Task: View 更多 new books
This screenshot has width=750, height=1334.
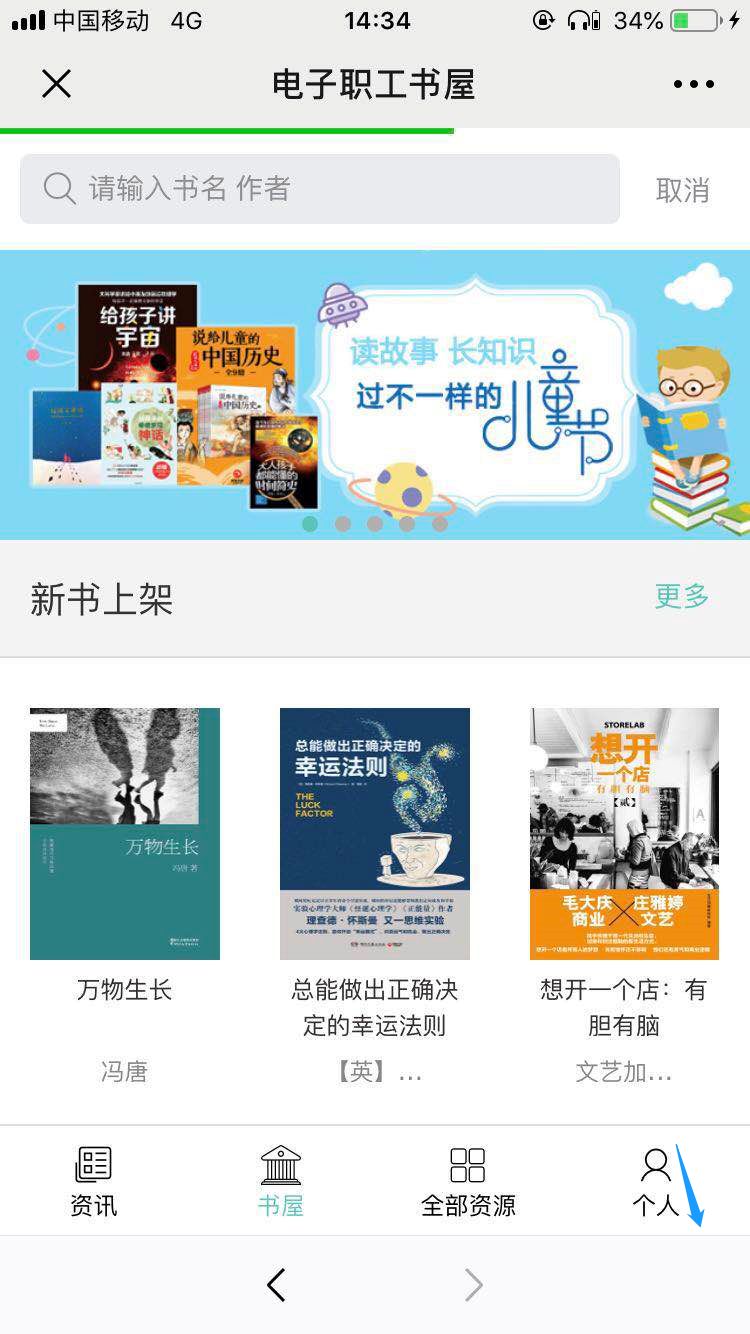Action: [681, 596]
